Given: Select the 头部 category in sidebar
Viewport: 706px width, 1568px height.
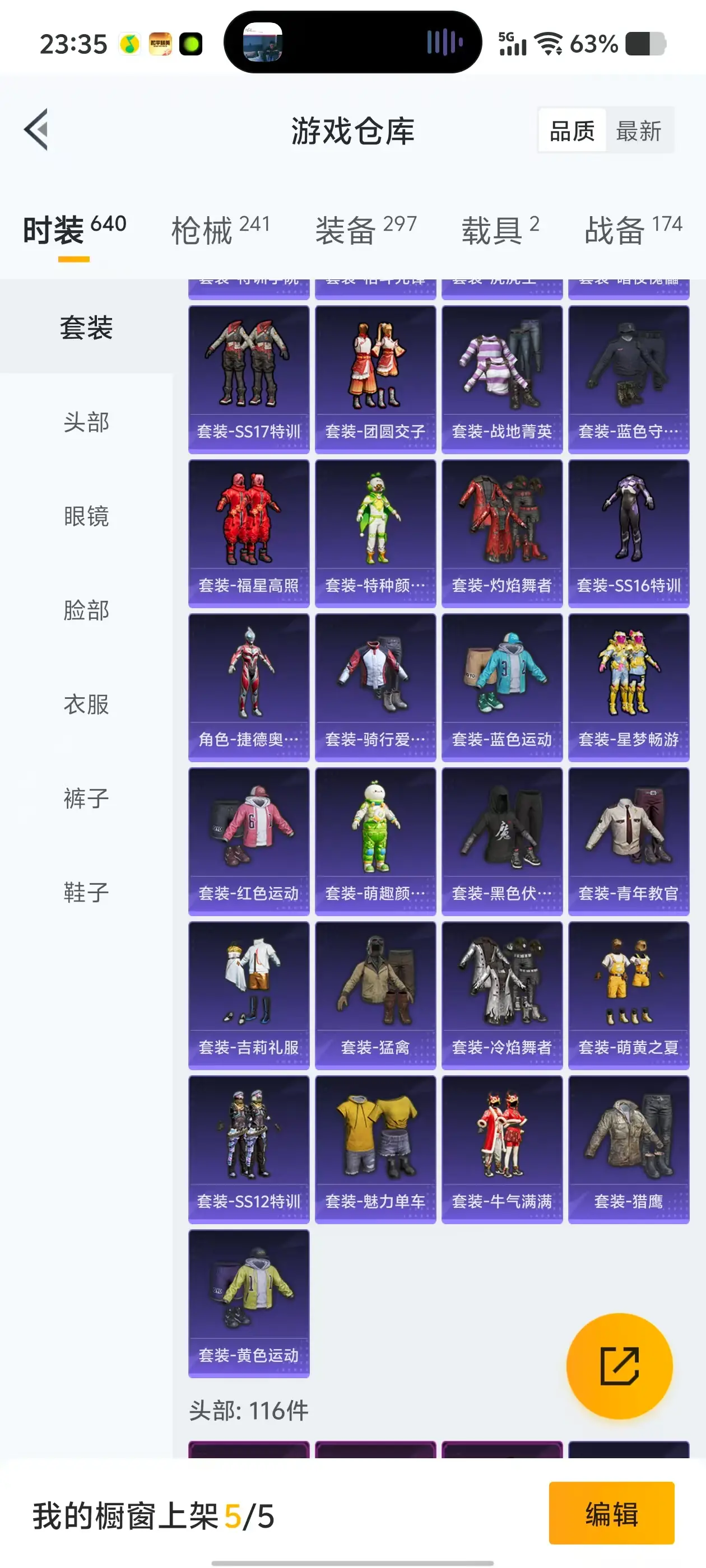Looking at the screenshot, I should pos(86,422).
